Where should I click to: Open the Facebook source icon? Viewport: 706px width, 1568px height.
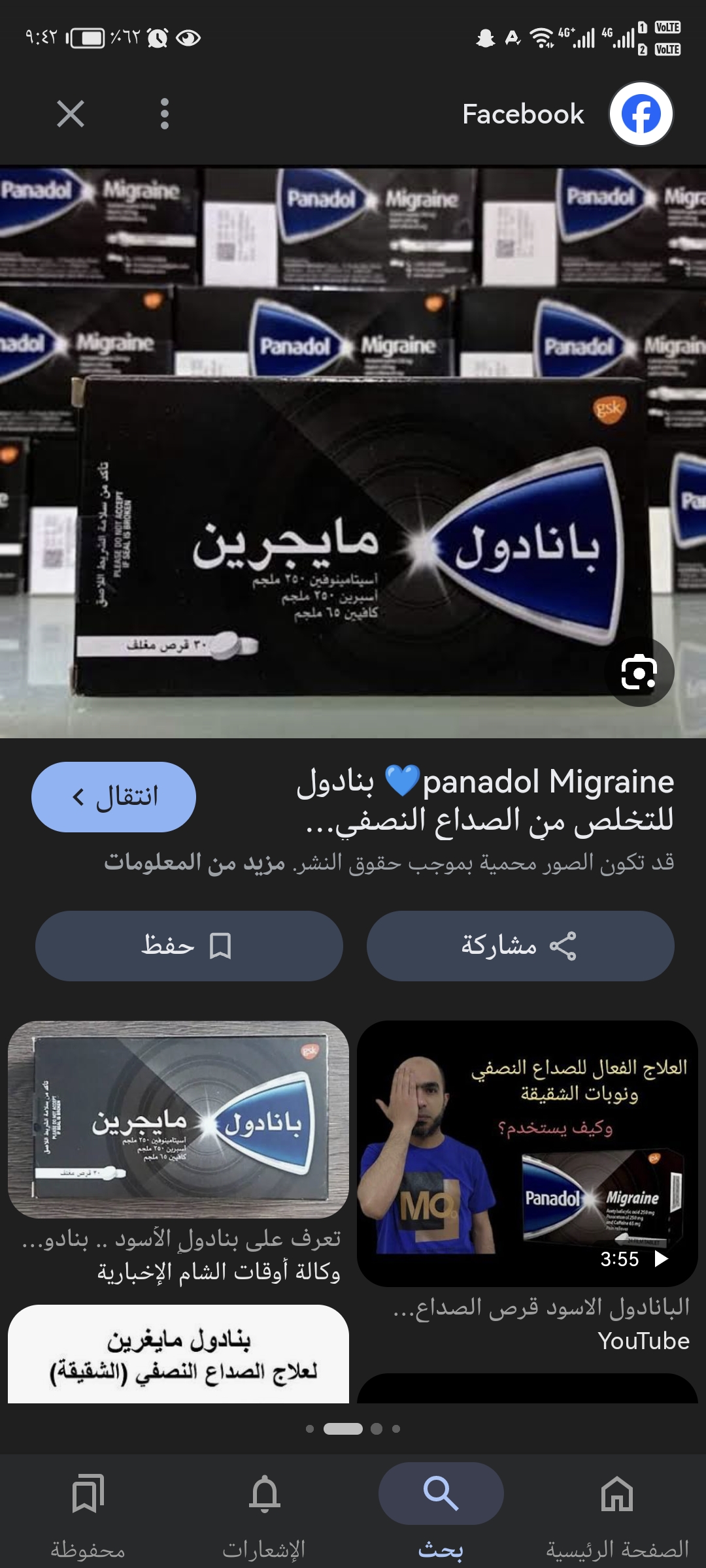coord(641,114)
